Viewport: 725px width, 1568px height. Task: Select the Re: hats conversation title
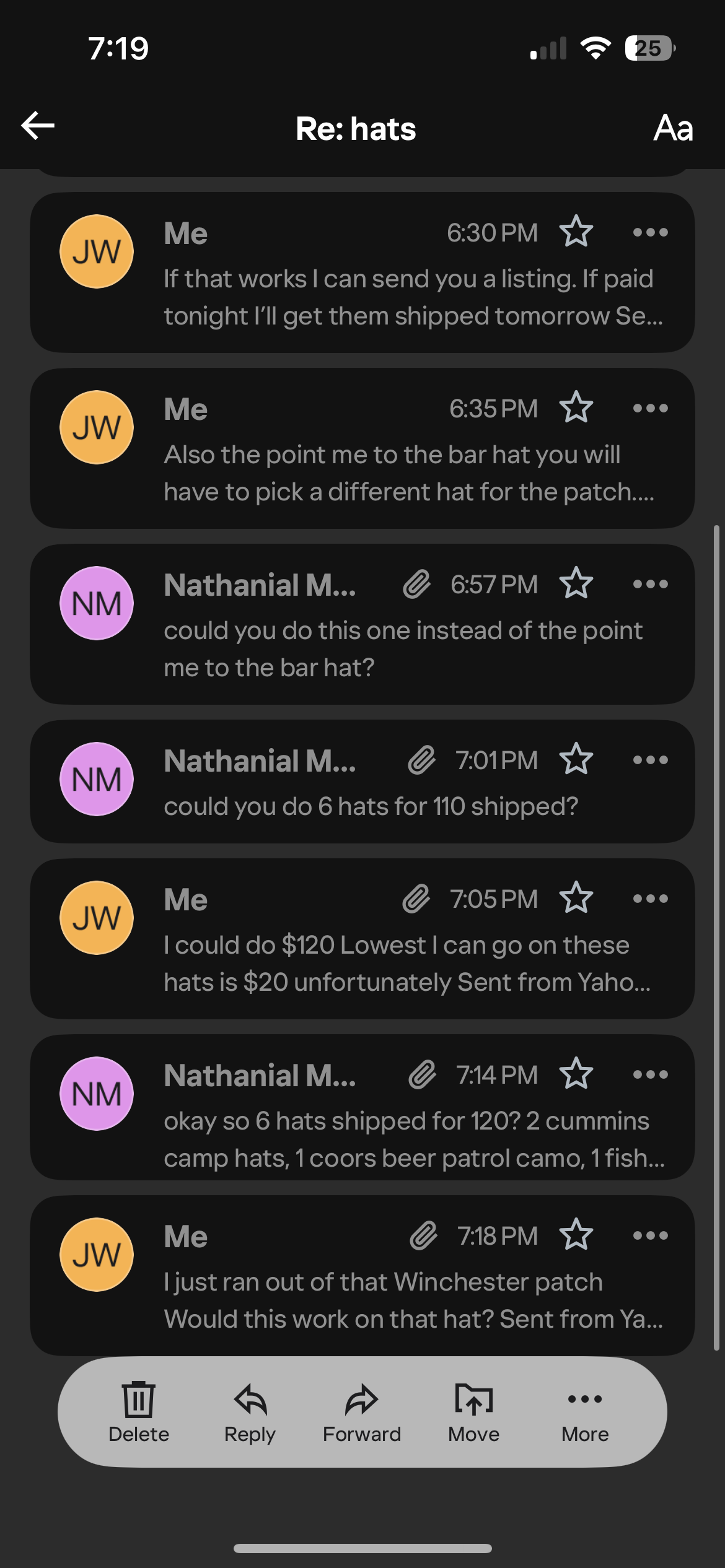357,129
